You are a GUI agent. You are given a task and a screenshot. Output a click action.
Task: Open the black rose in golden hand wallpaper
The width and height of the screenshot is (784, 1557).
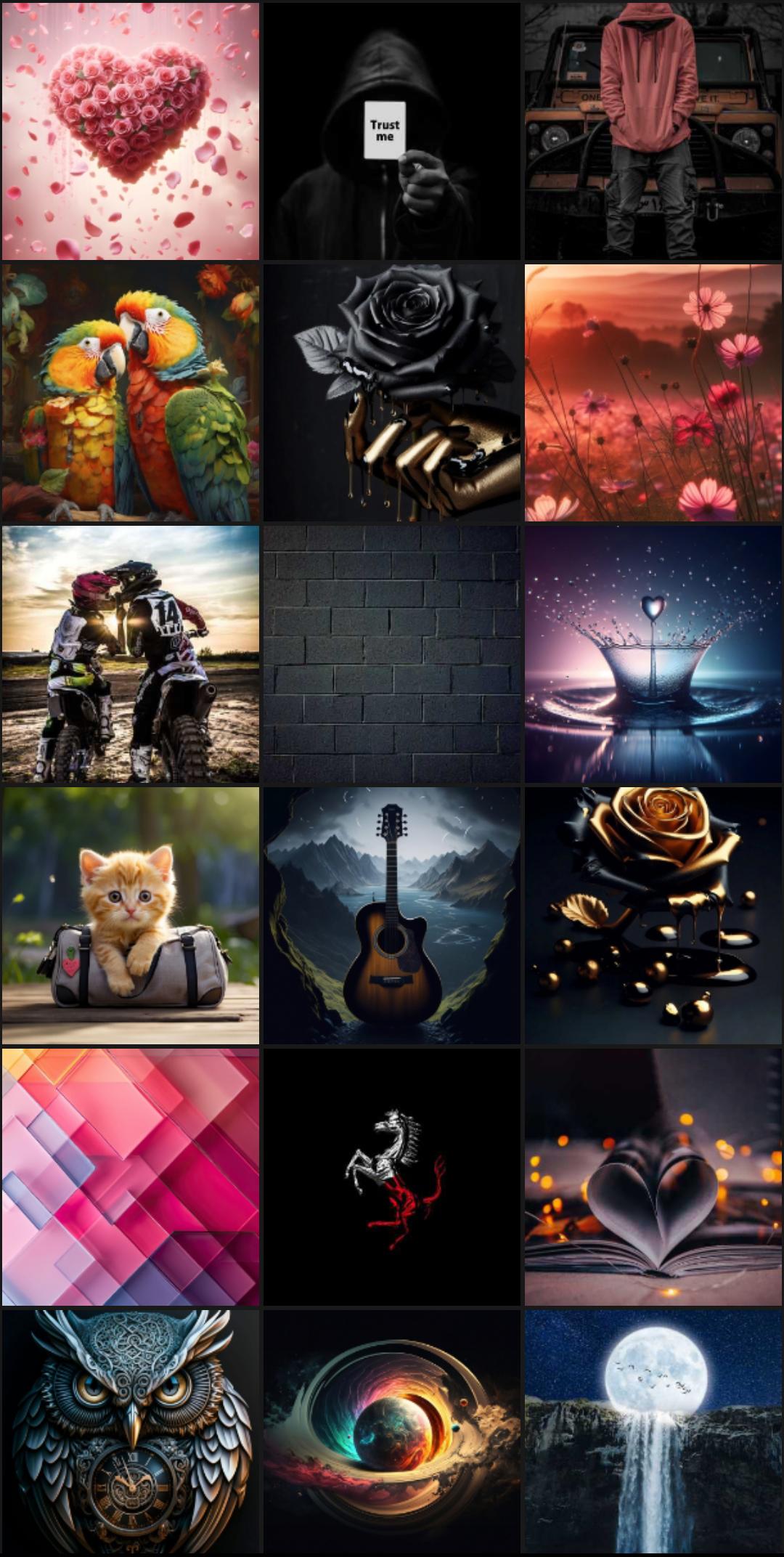392,392
